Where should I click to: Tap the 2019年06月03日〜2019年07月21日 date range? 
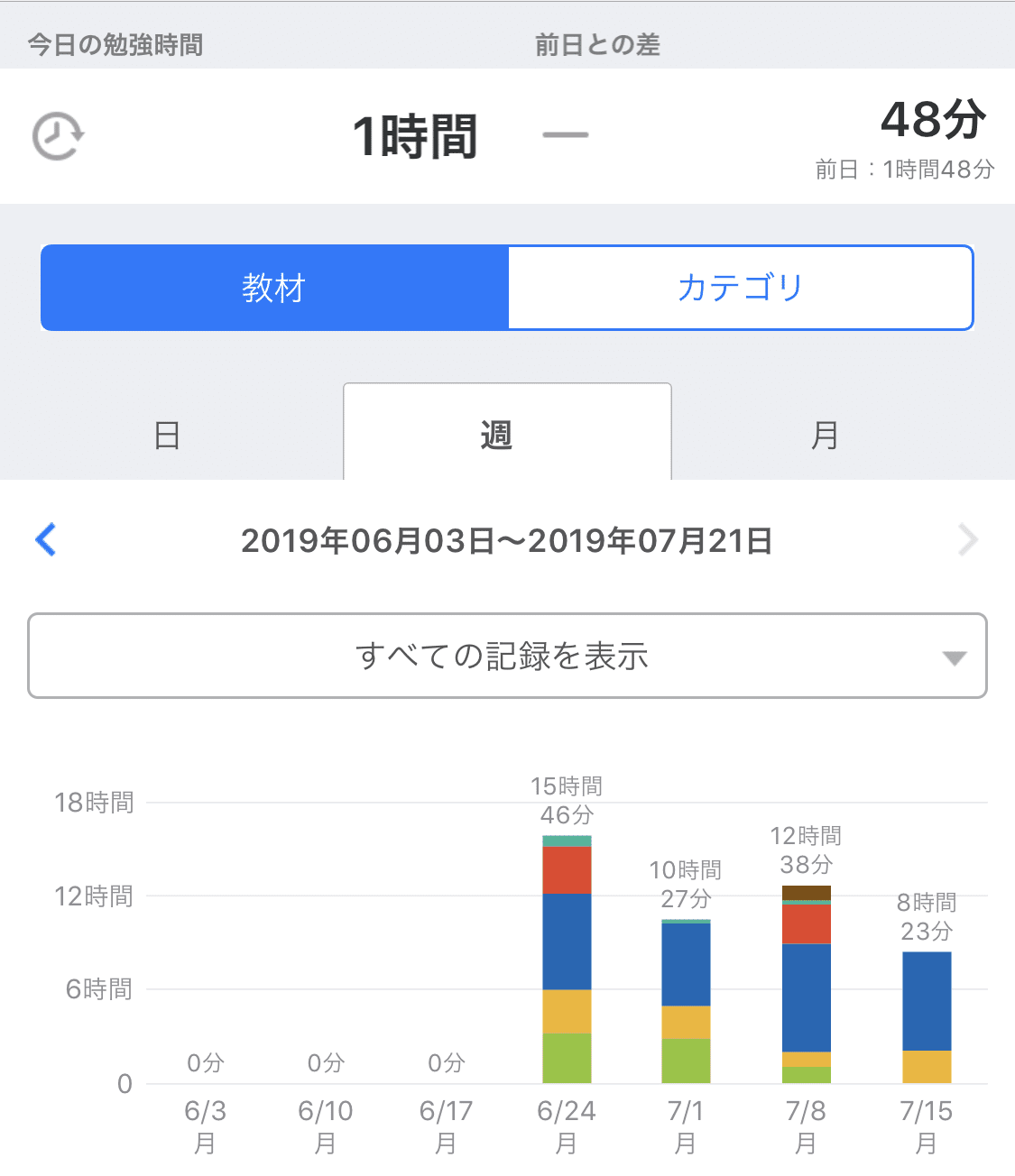coord(506,541)
